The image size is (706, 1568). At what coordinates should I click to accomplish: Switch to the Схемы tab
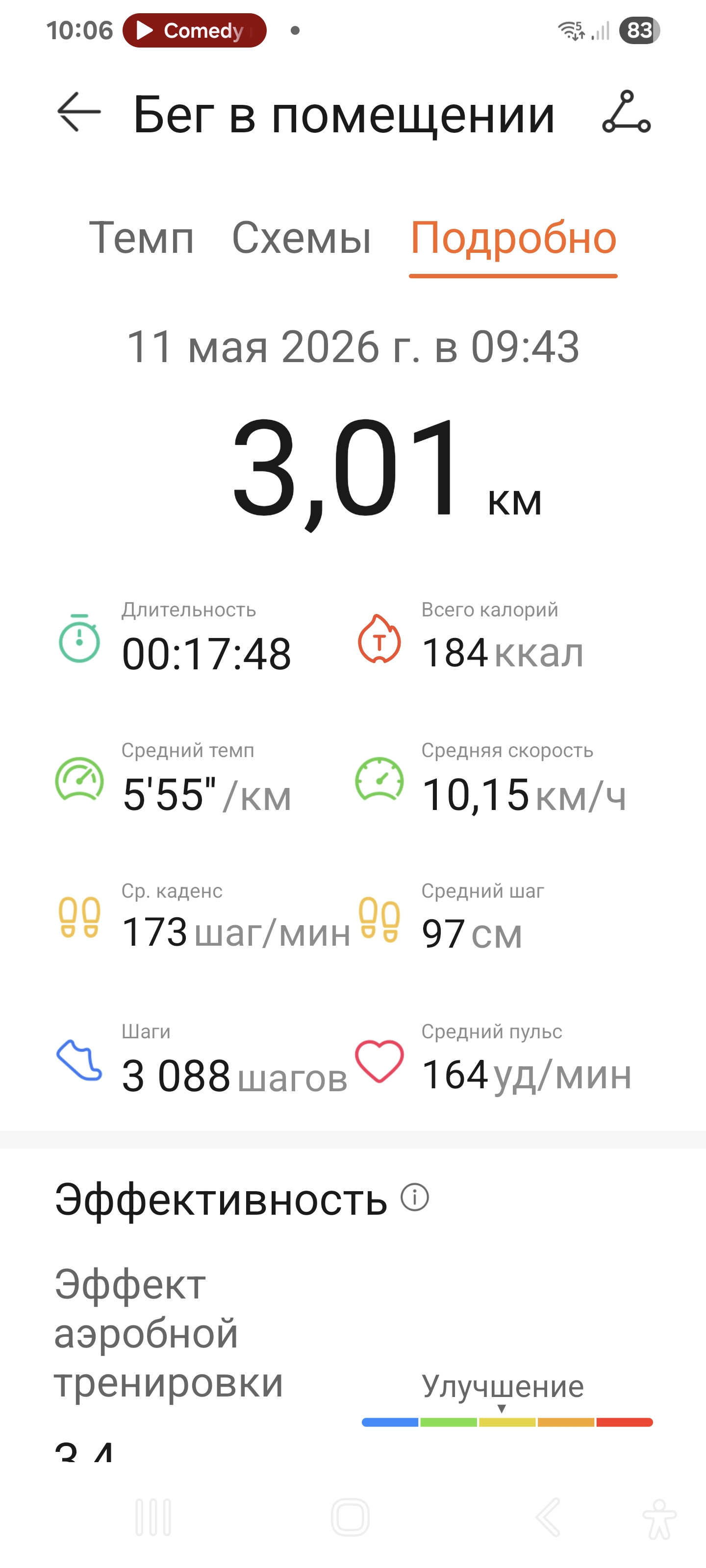pos(302,237)
